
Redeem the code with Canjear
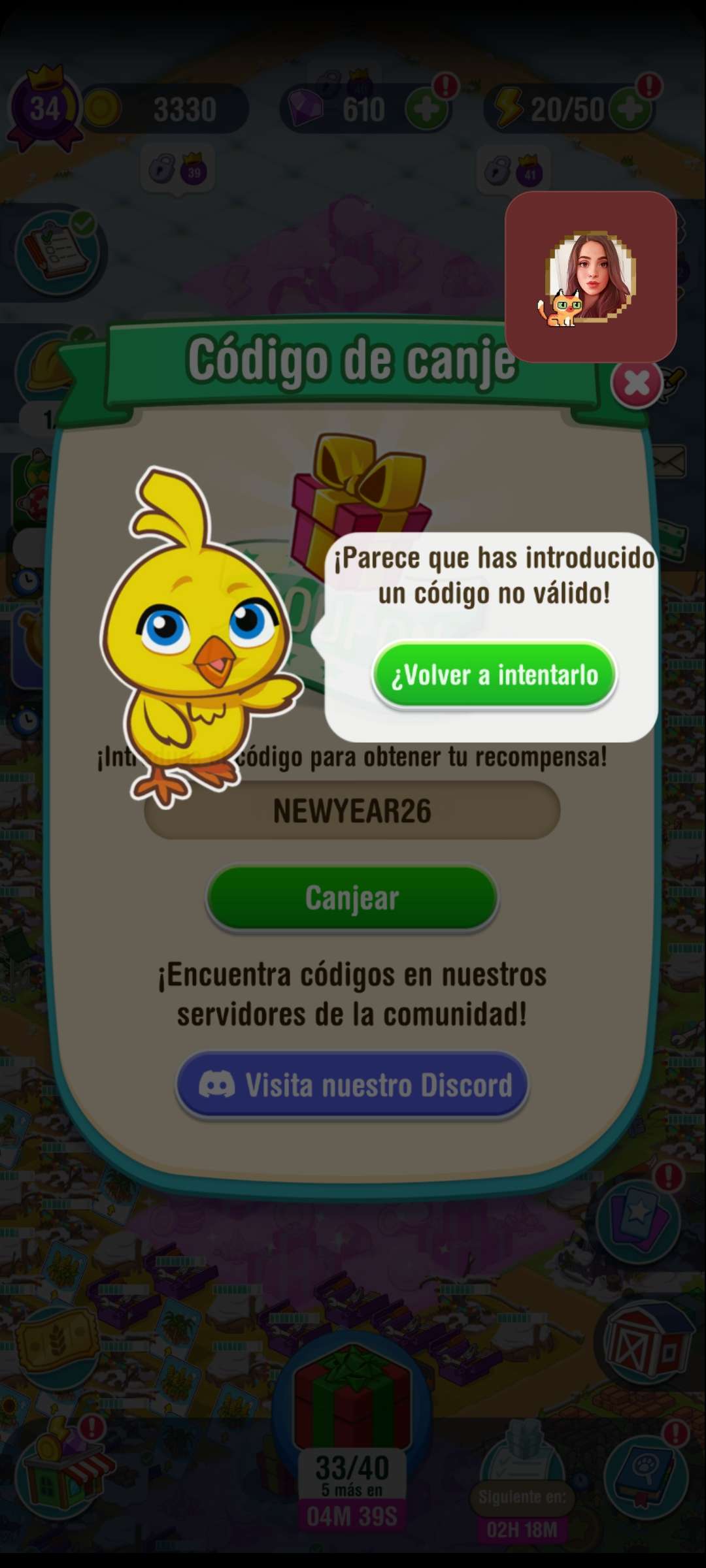click(352, 898)
